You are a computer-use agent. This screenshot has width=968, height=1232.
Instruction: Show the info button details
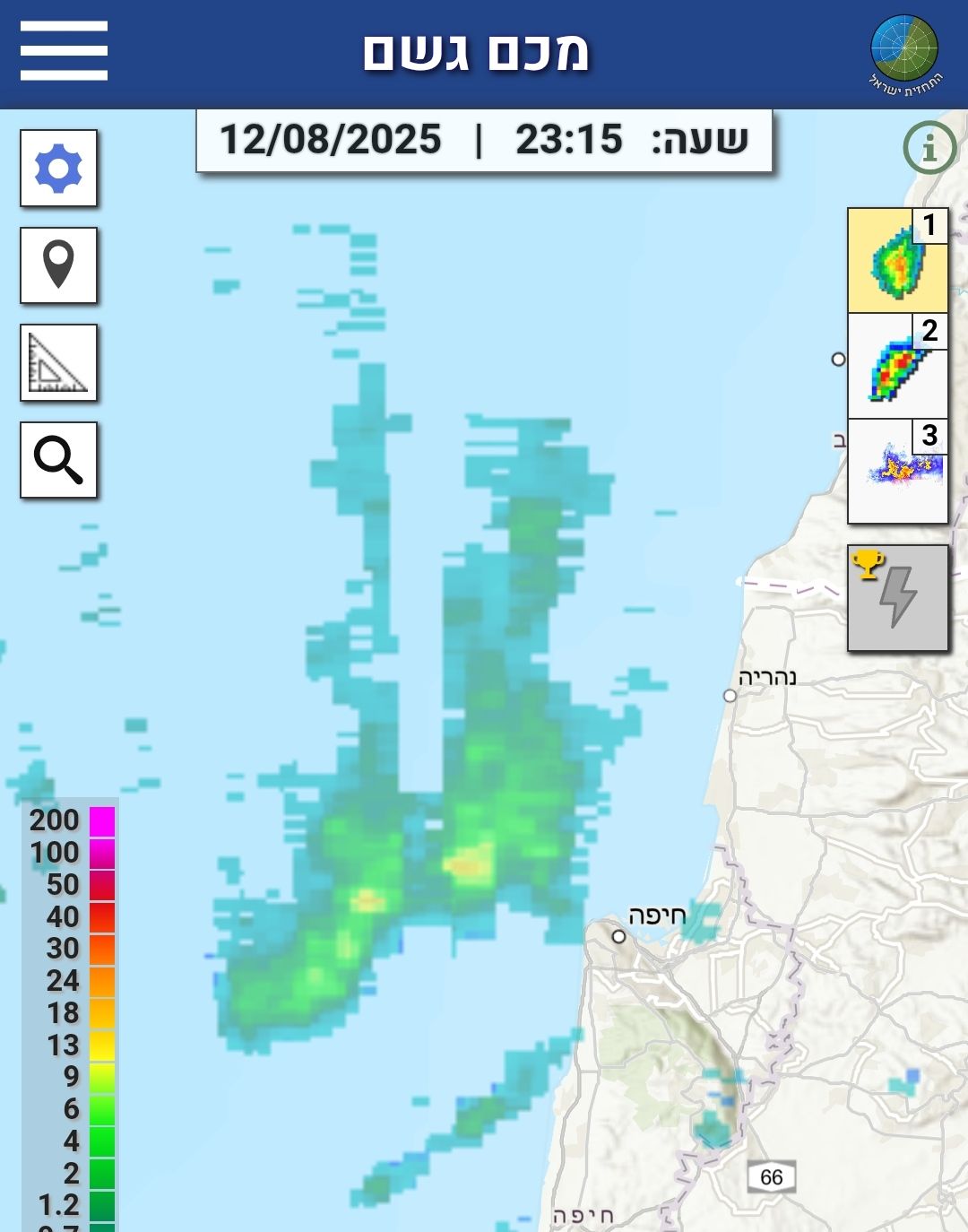click(x=929, y=148)
